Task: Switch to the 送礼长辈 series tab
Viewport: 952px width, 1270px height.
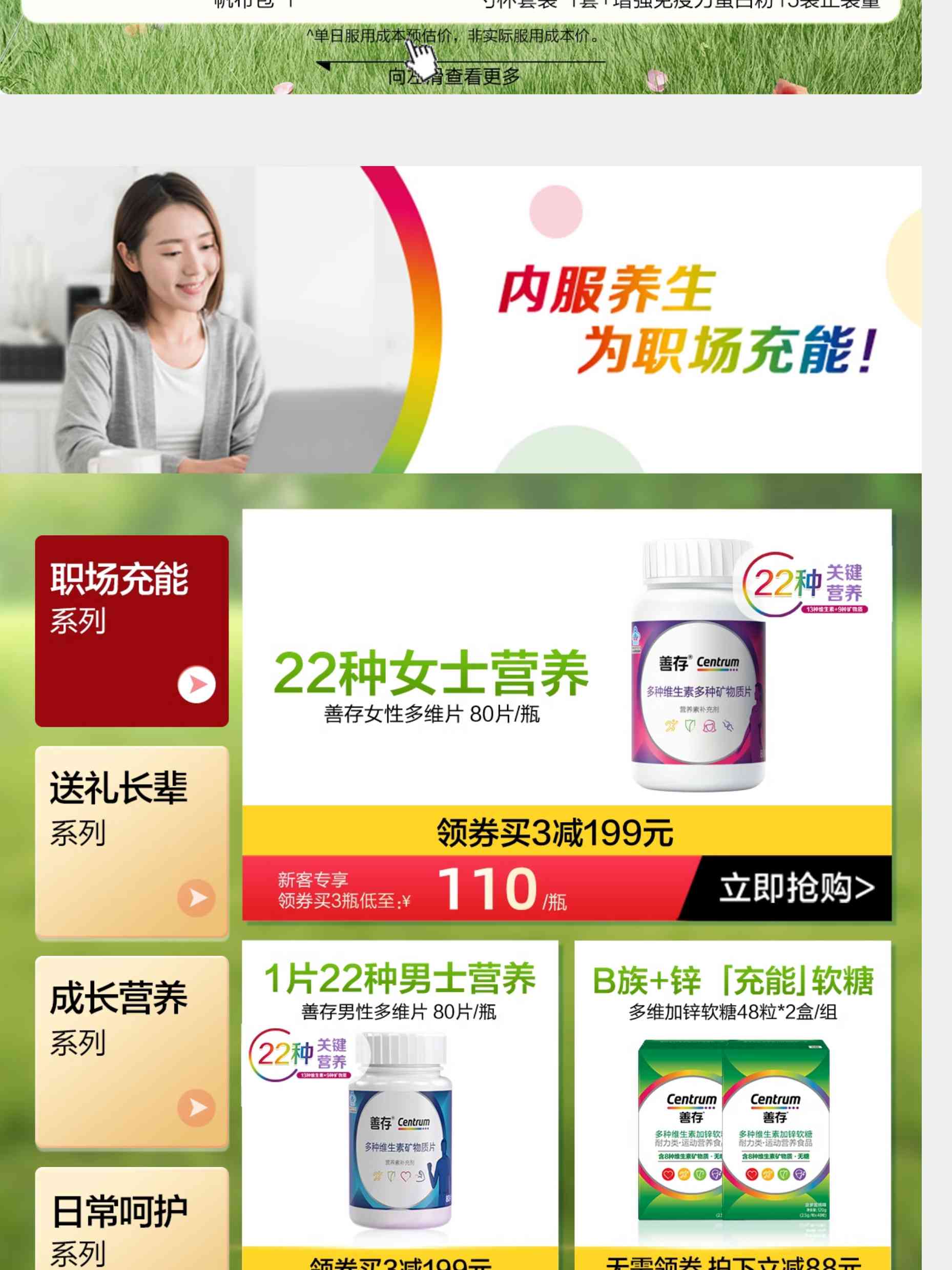Action: click(131, 841)
